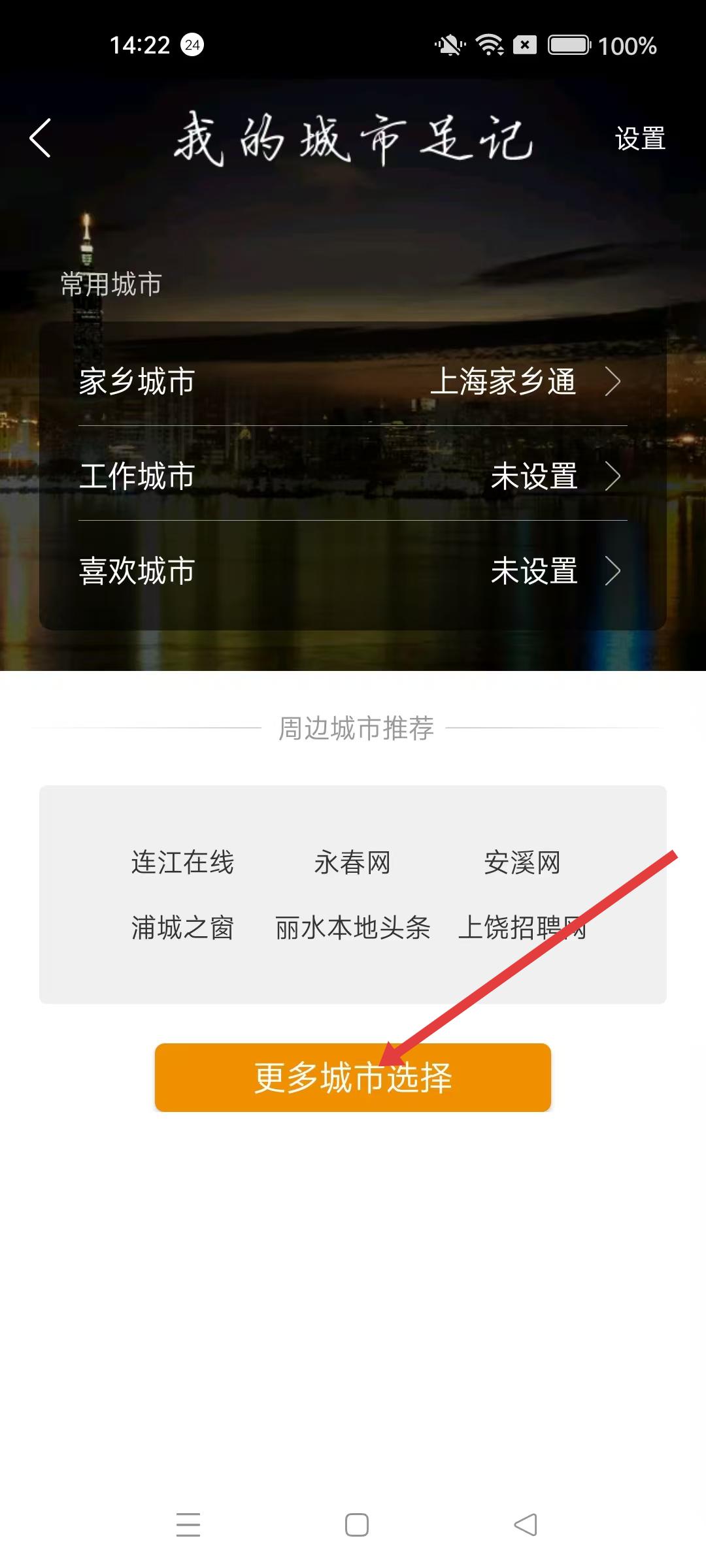Tap the 更多城市选择 button
The image size is (706, 1568).
click(352, 1077)
